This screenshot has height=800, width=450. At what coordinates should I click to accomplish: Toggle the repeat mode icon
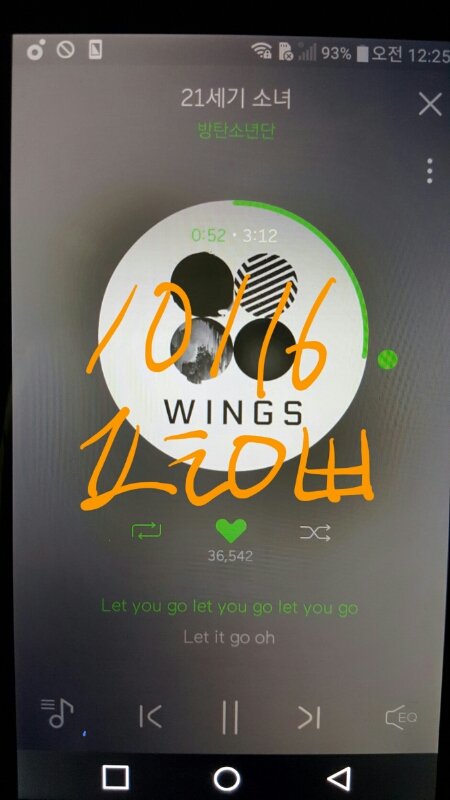146,532
